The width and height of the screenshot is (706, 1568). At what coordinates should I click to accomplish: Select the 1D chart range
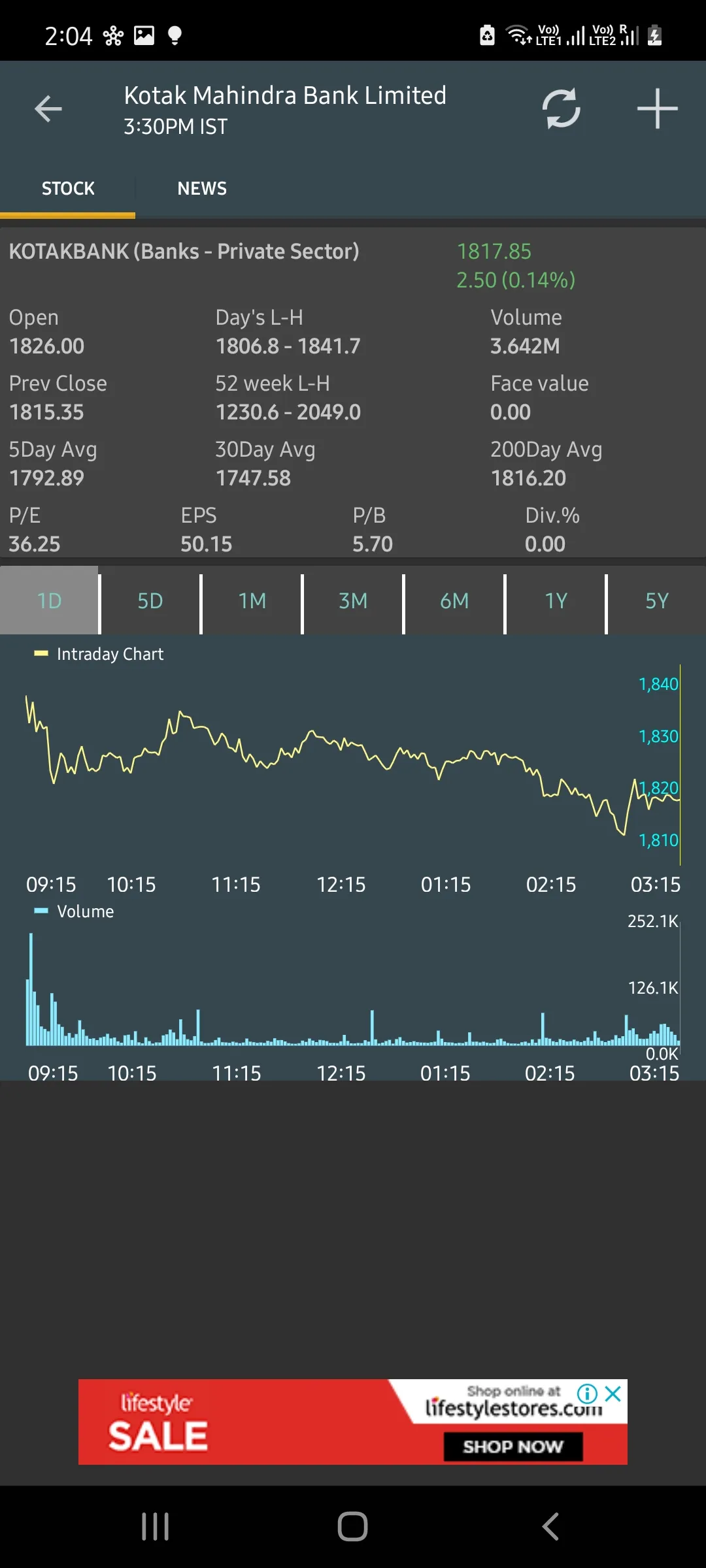50,600
